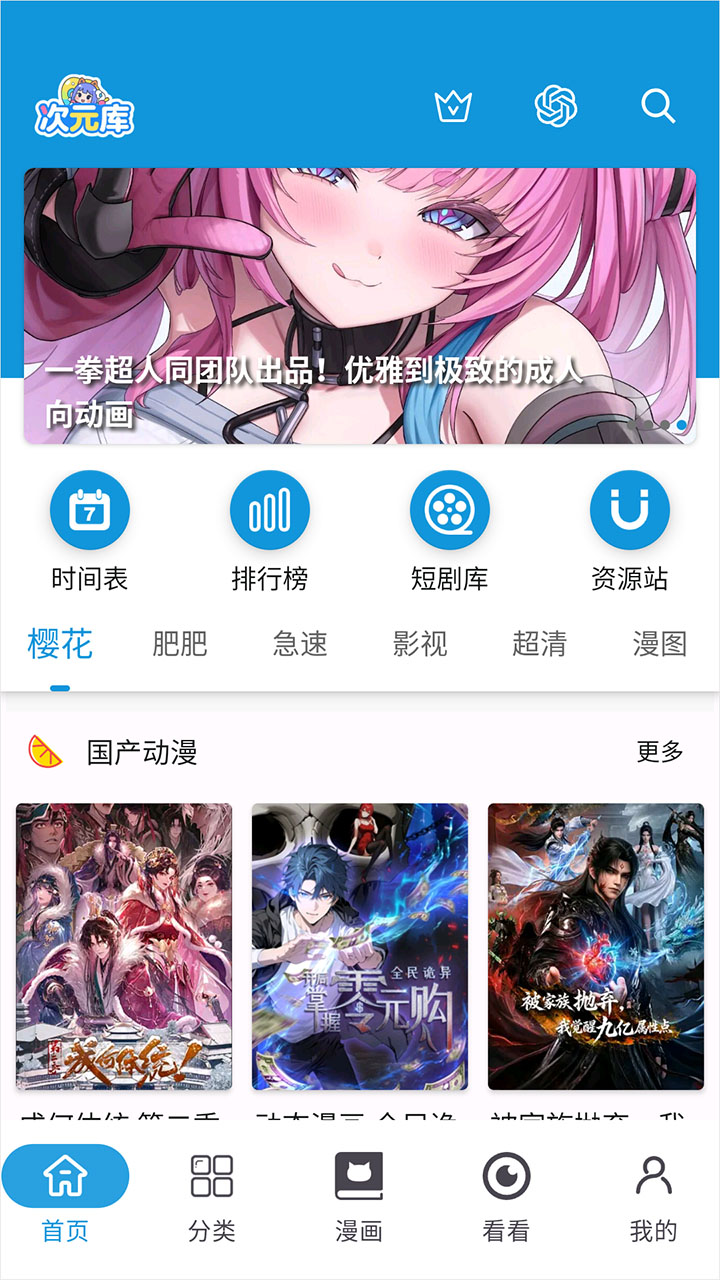Open 我的 profile tab
The image size is (720, 1280).
[x=654, y=1196]
